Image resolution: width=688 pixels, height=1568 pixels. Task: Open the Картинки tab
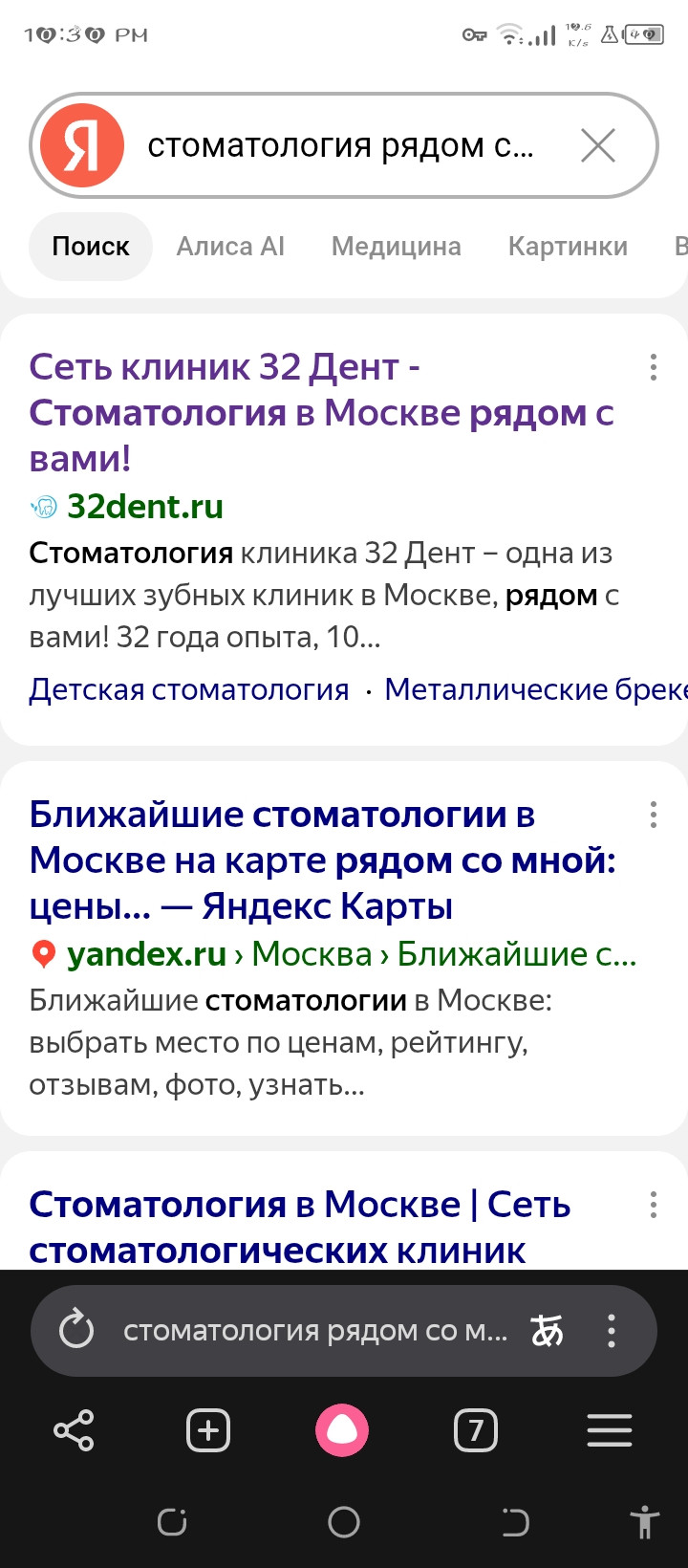point(568,247)
